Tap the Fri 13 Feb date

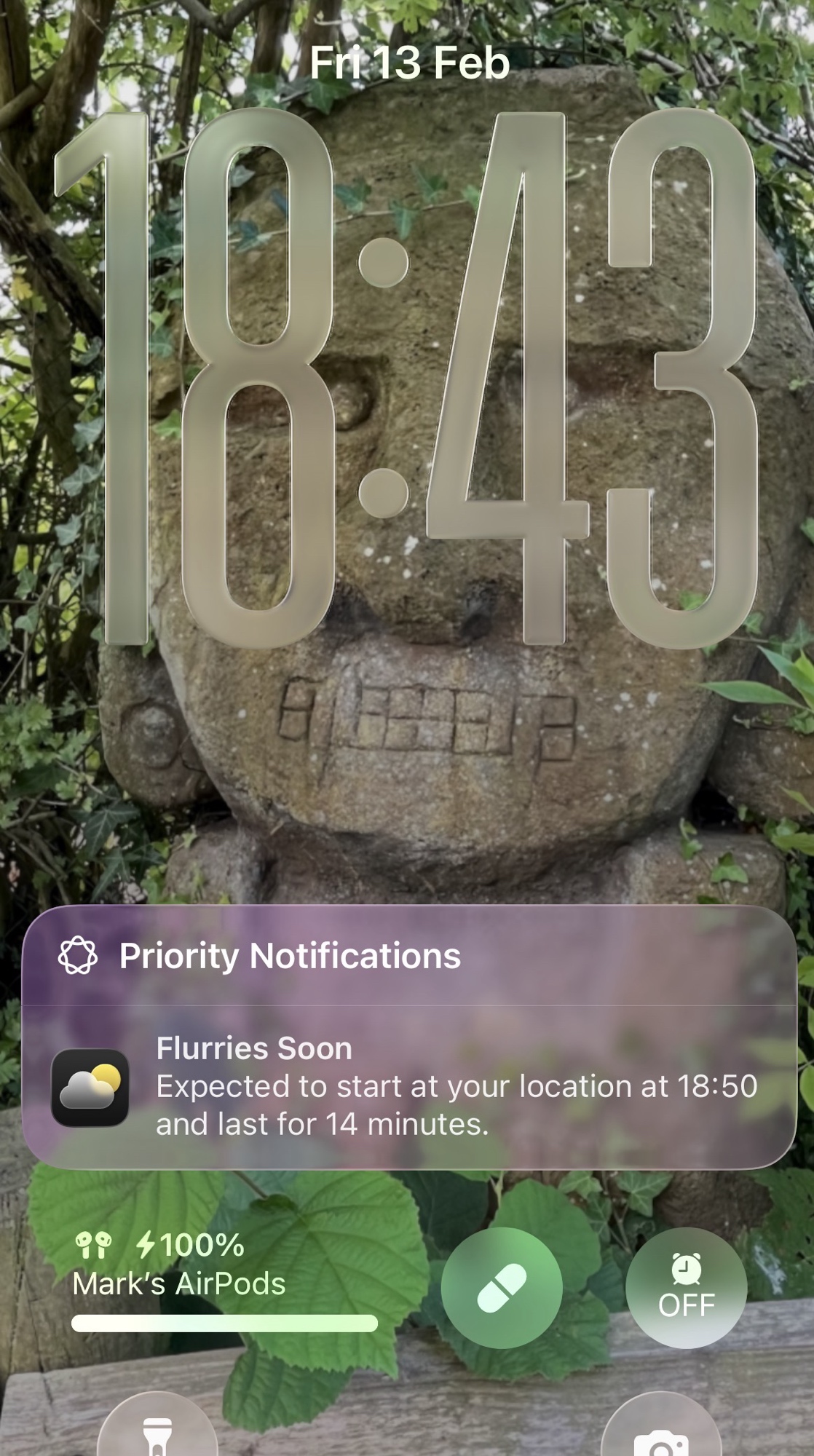point(409,63)
